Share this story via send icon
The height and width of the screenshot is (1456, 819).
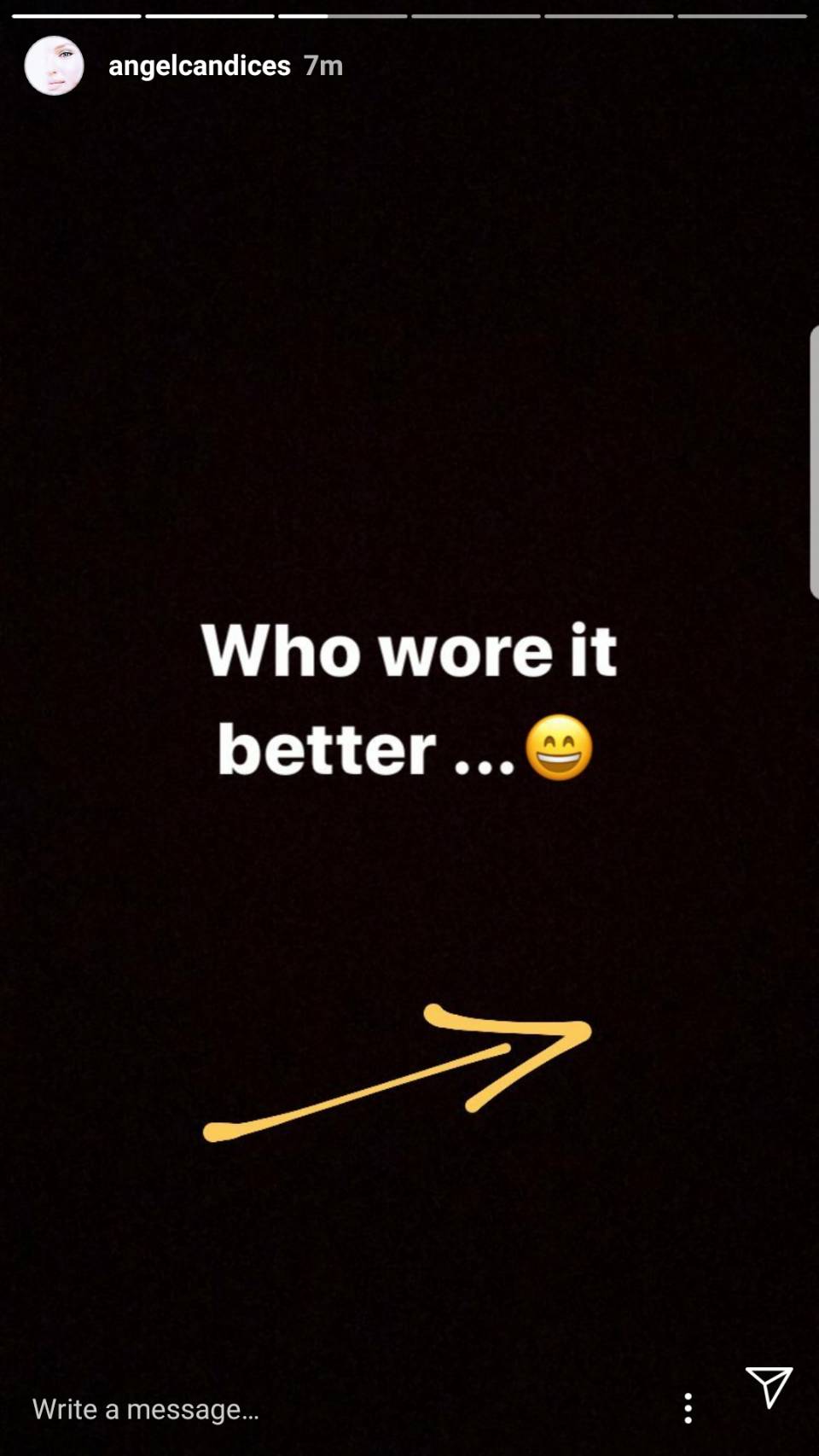pos(769,1387)
